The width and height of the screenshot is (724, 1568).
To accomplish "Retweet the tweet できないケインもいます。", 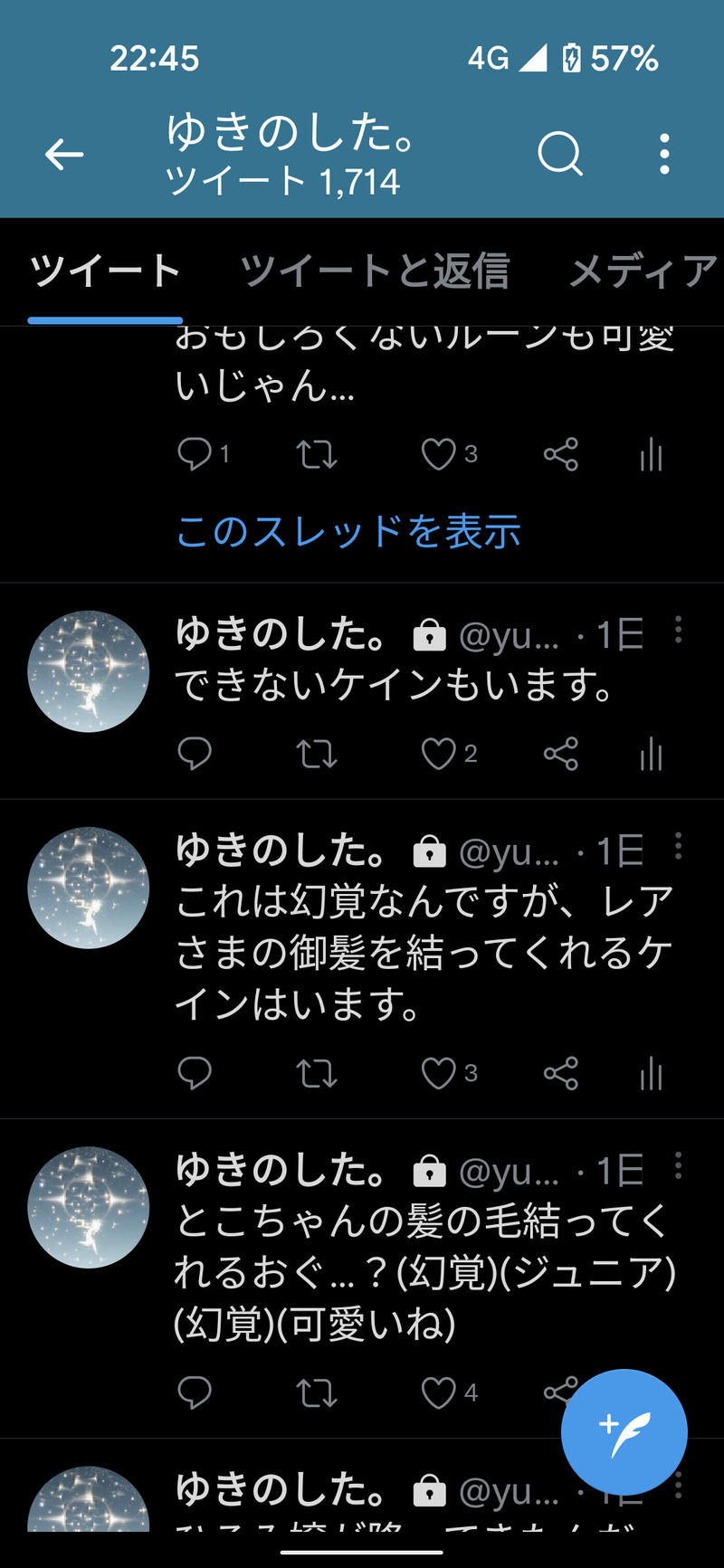I will pos(317,754).
